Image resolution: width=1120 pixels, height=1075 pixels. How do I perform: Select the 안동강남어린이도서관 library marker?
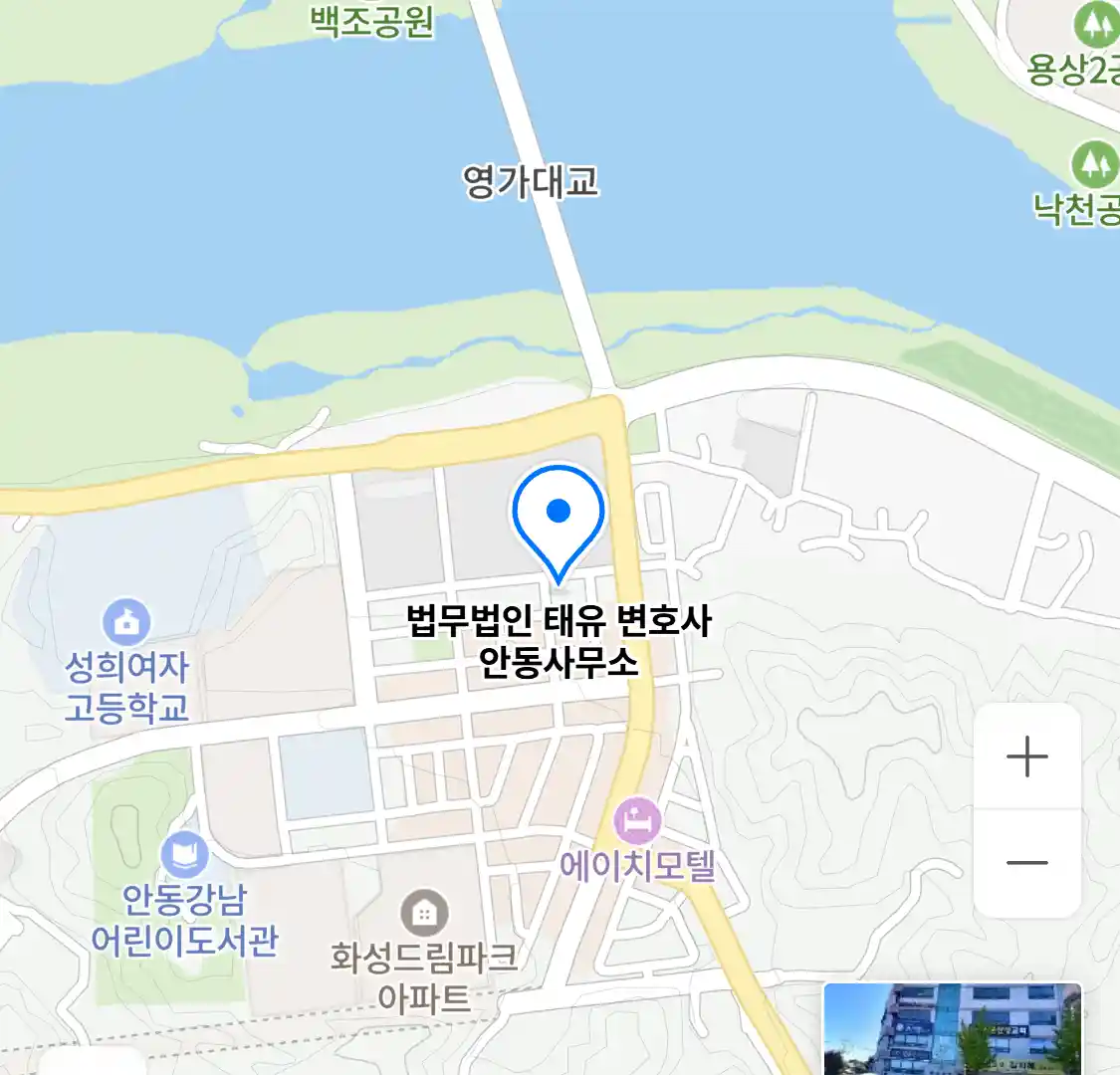[184, 854]
